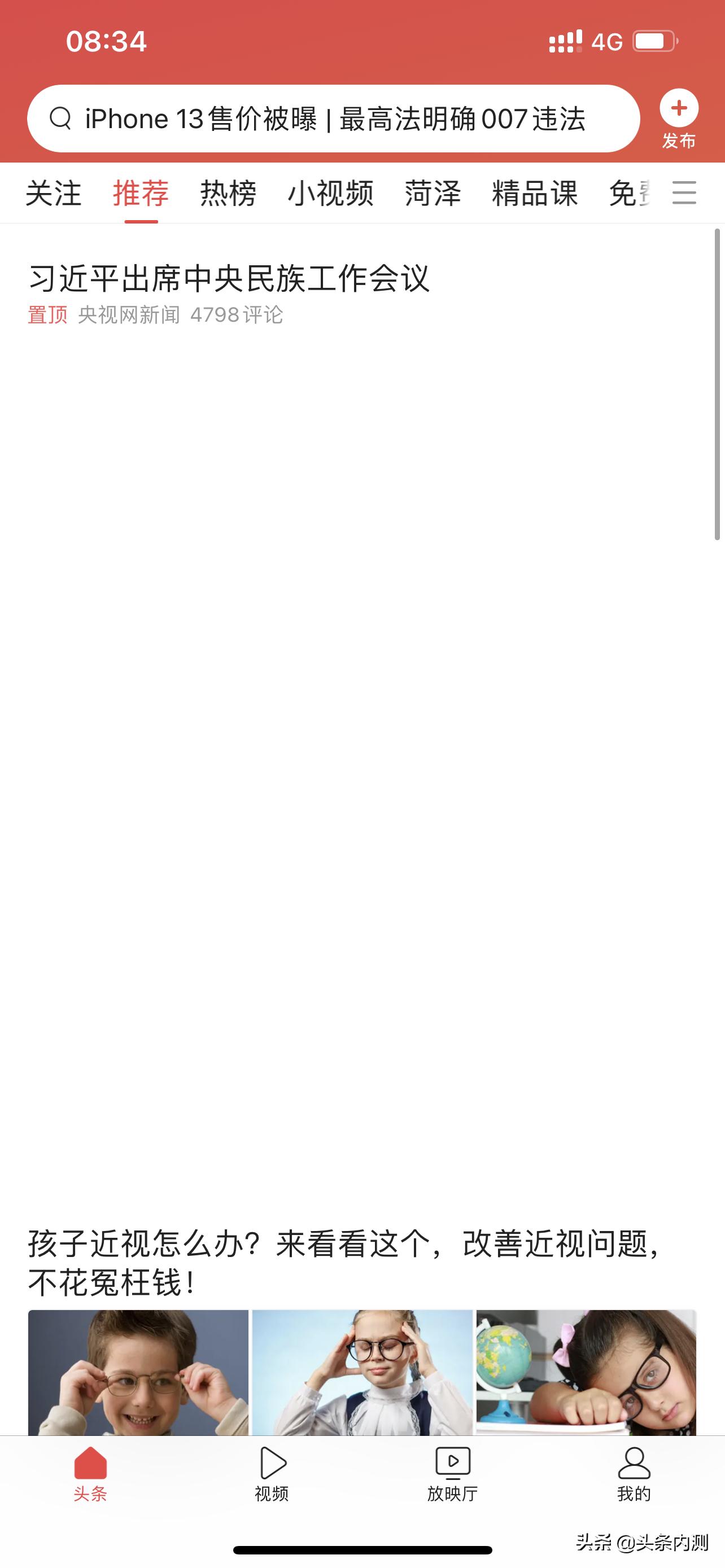Image resolution: width=725 pixels, height=1568 pixels.
Task: Go to the 头条 home tab
Action: [x=90, y=1474]
